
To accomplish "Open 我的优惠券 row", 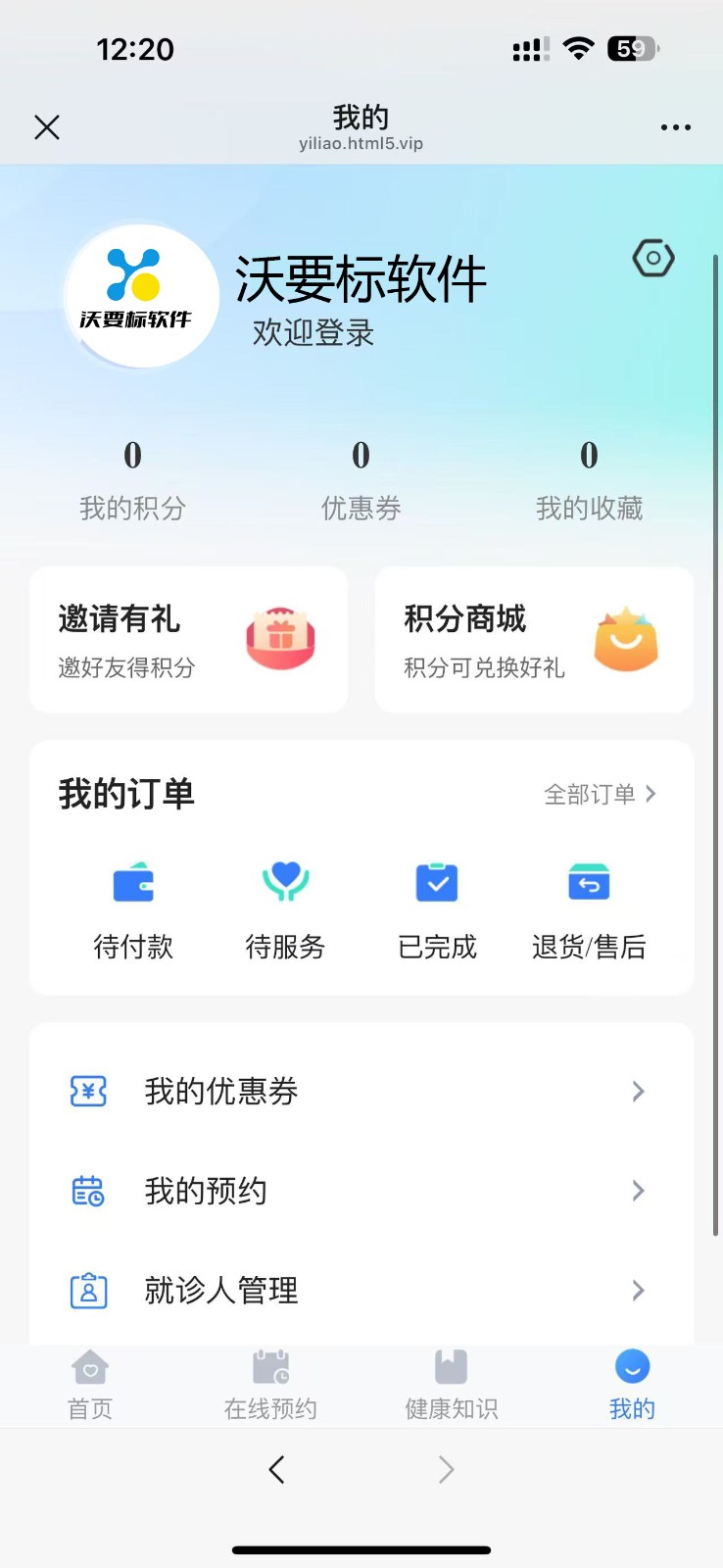I will coord(361,1092).
